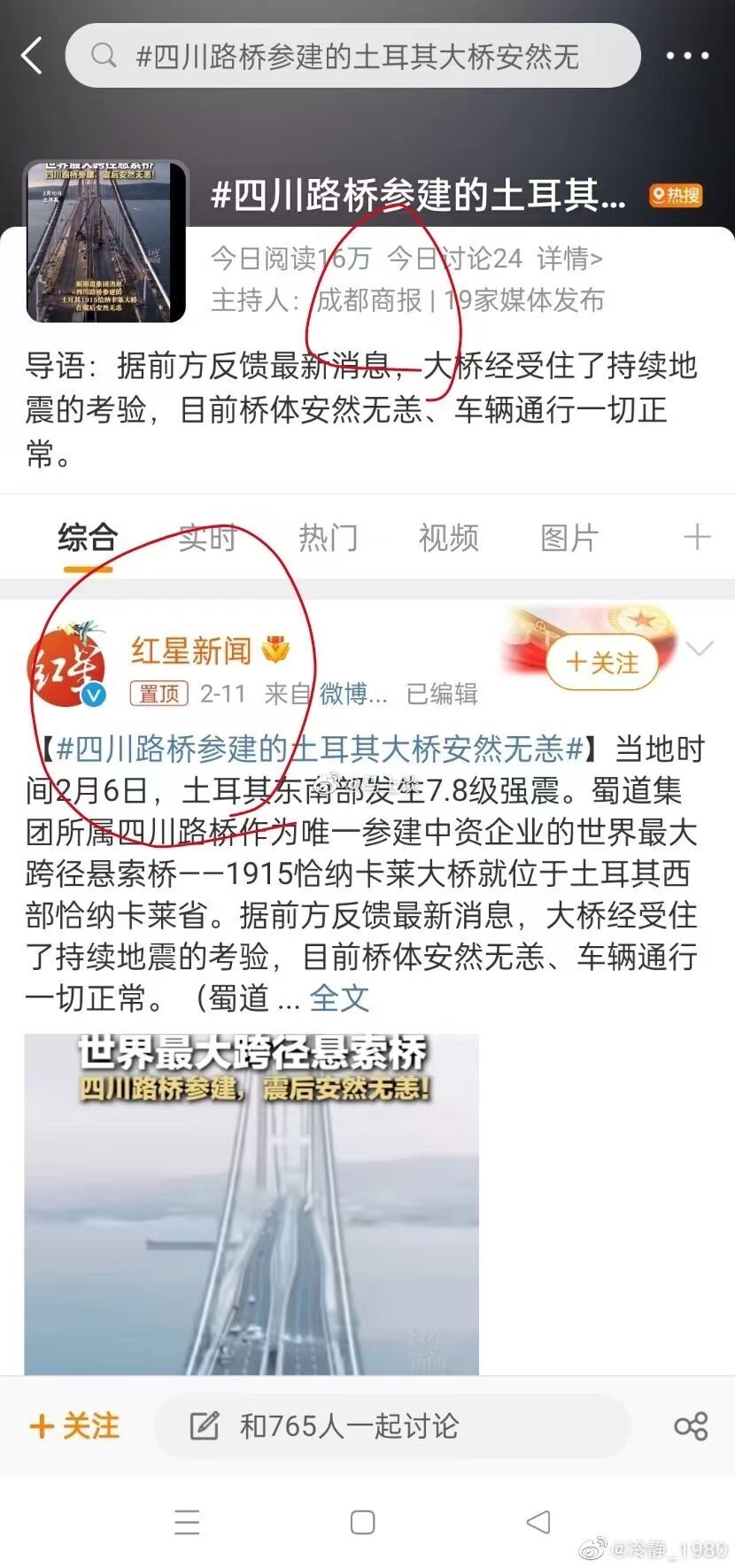Share this topic using the share icon

coord(691,1426)
